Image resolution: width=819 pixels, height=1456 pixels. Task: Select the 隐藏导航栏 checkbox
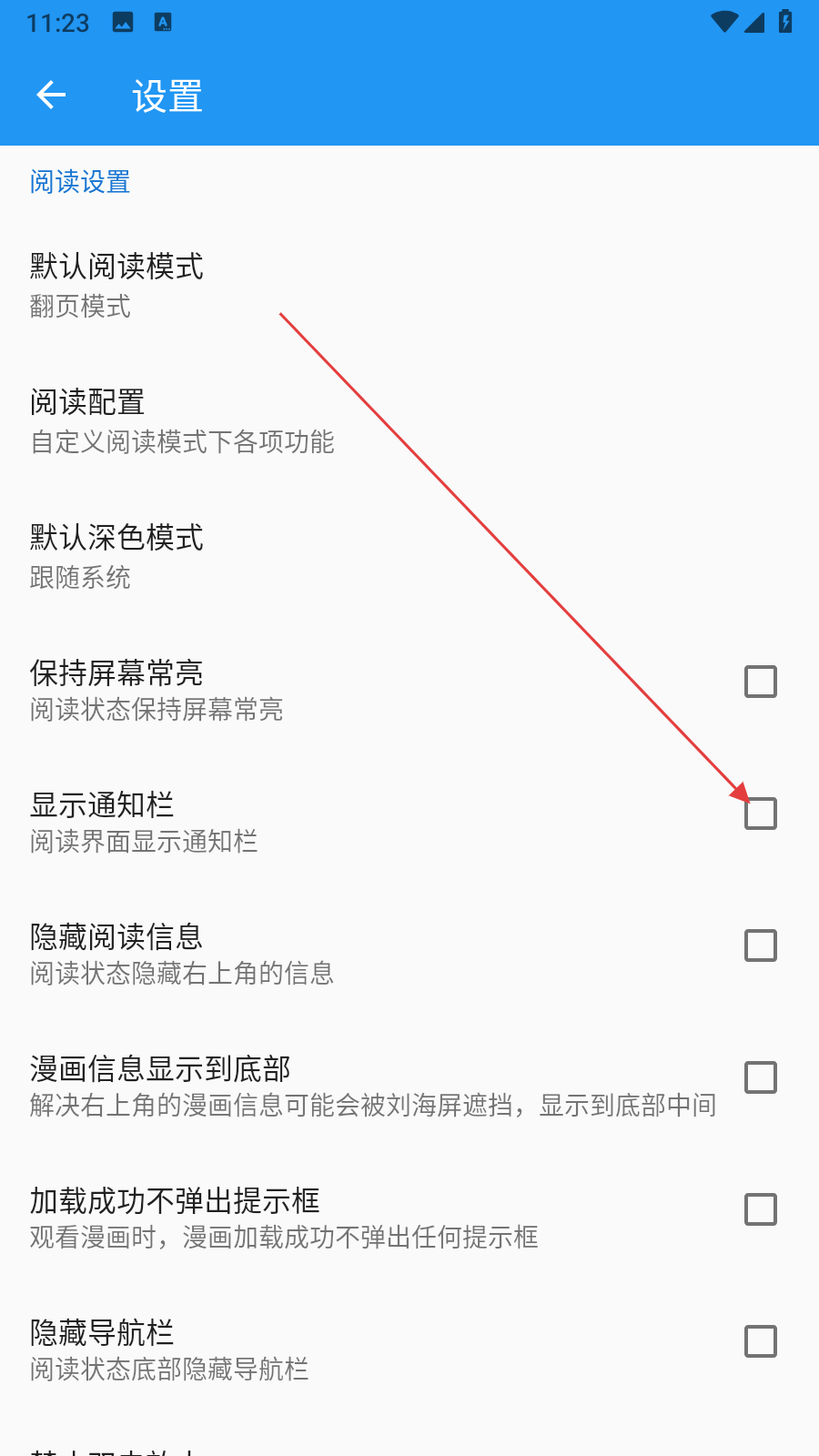click(760, 1341)
